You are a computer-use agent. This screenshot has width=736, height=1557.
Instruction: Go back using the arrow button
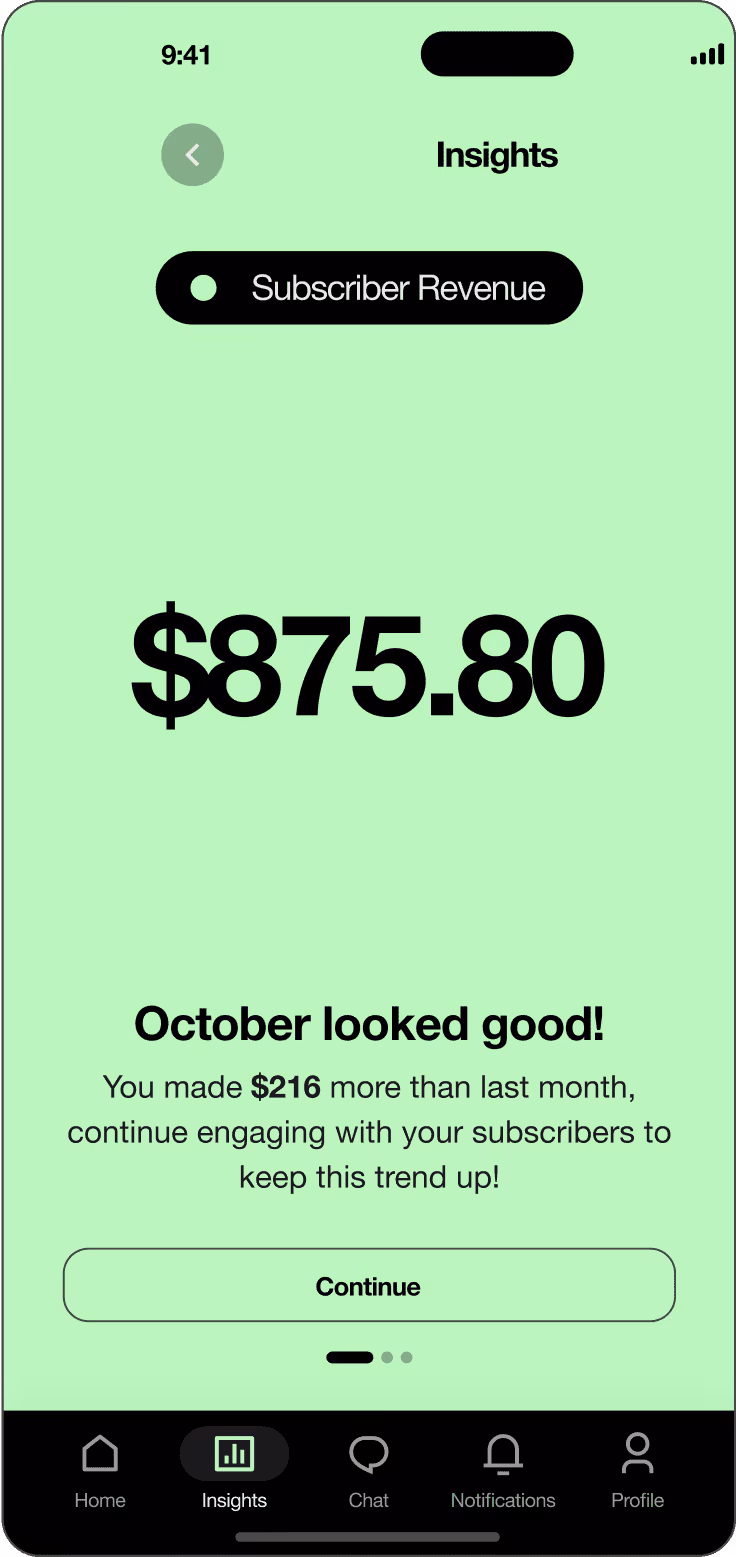[192, 155]
